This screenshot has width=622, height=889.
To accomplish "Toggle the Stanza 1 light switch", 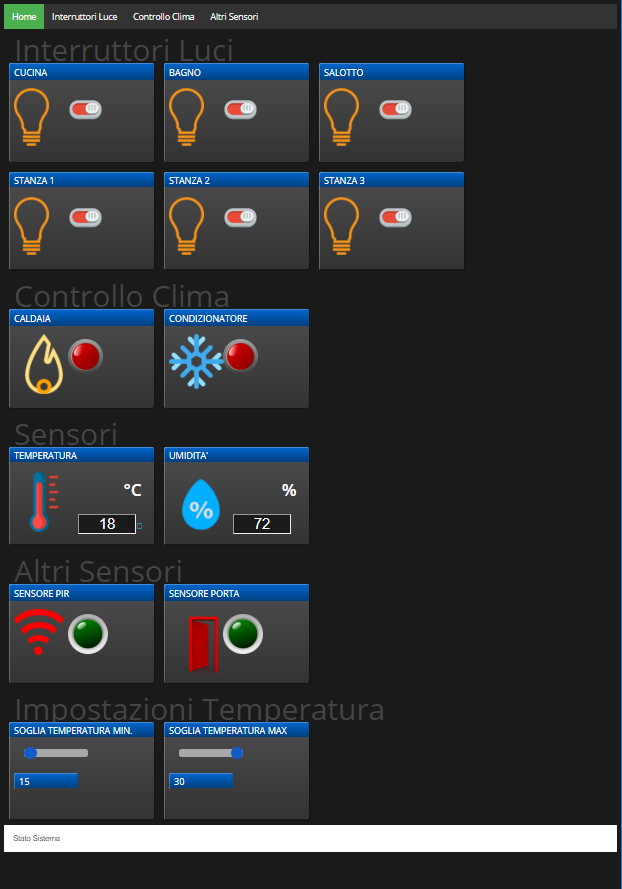I will (x=85, y=217).
